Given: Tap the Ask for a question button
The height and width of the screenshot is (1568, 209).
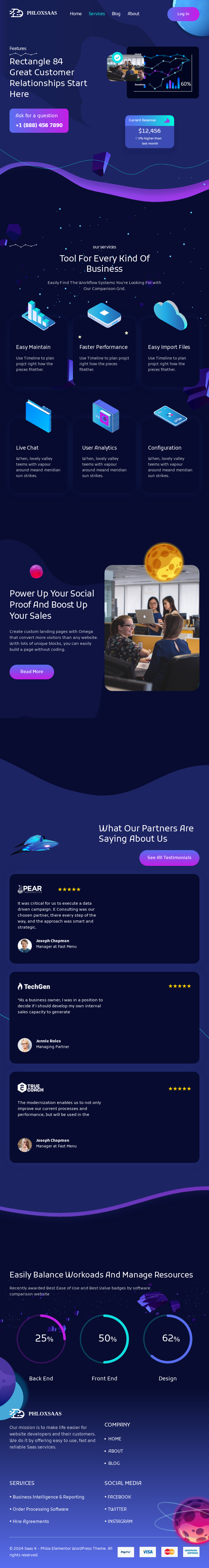Looking at the screenshot, I should (39, 121).
